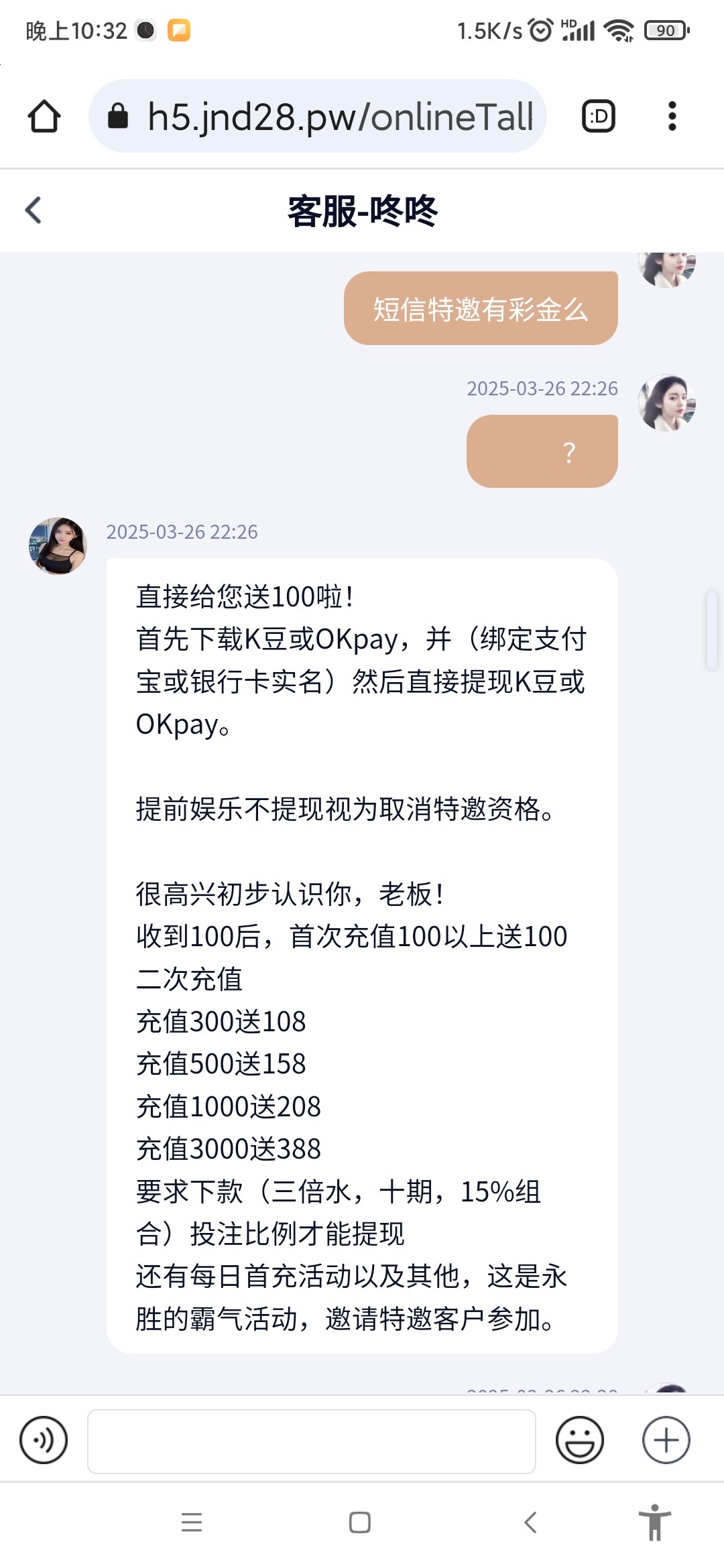Switch to voice message input

click(x=44, y=1440)
